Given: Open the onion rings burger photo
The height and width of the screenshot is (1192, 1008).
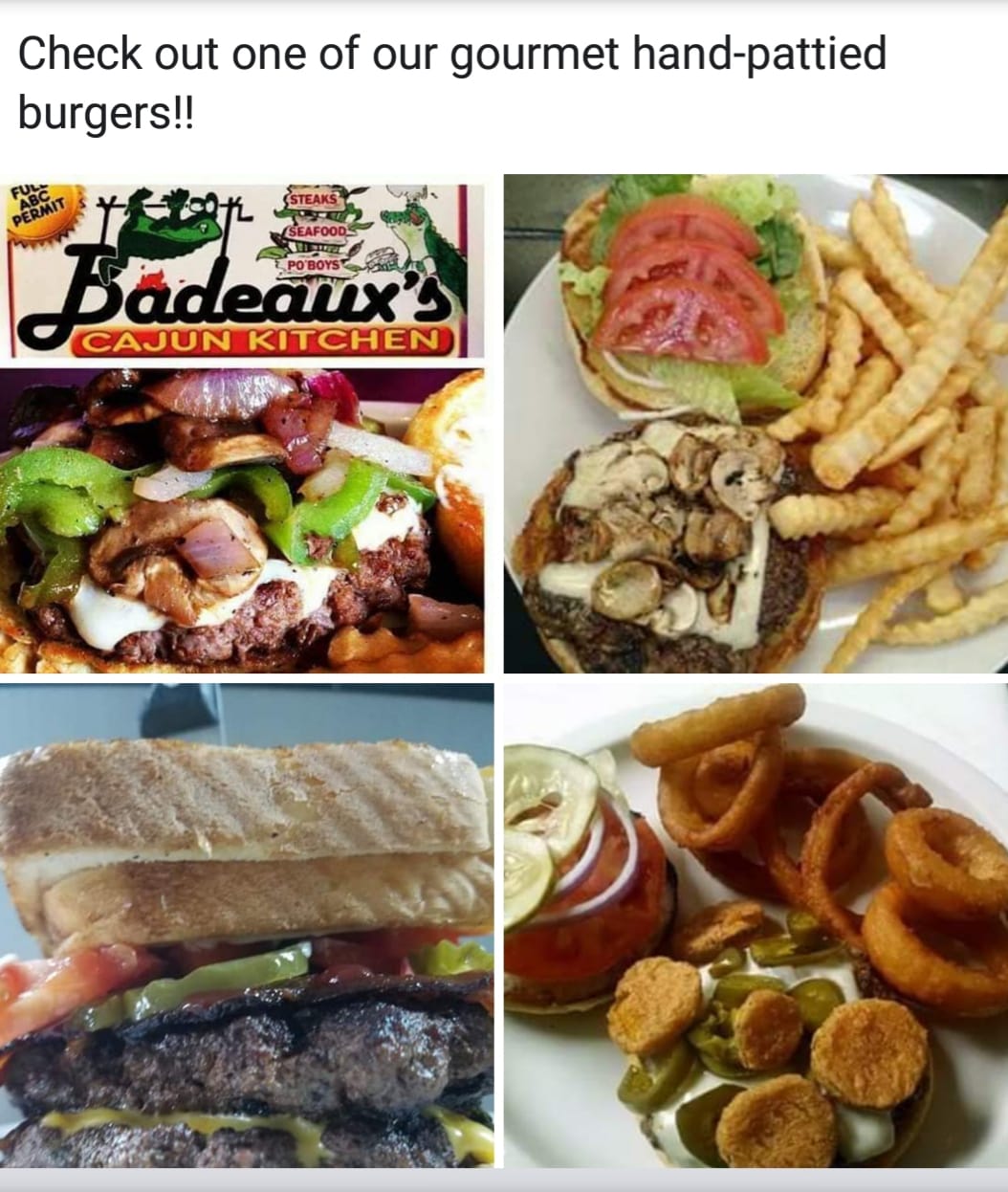Looking at the screenshot, I should click(756, 925).
